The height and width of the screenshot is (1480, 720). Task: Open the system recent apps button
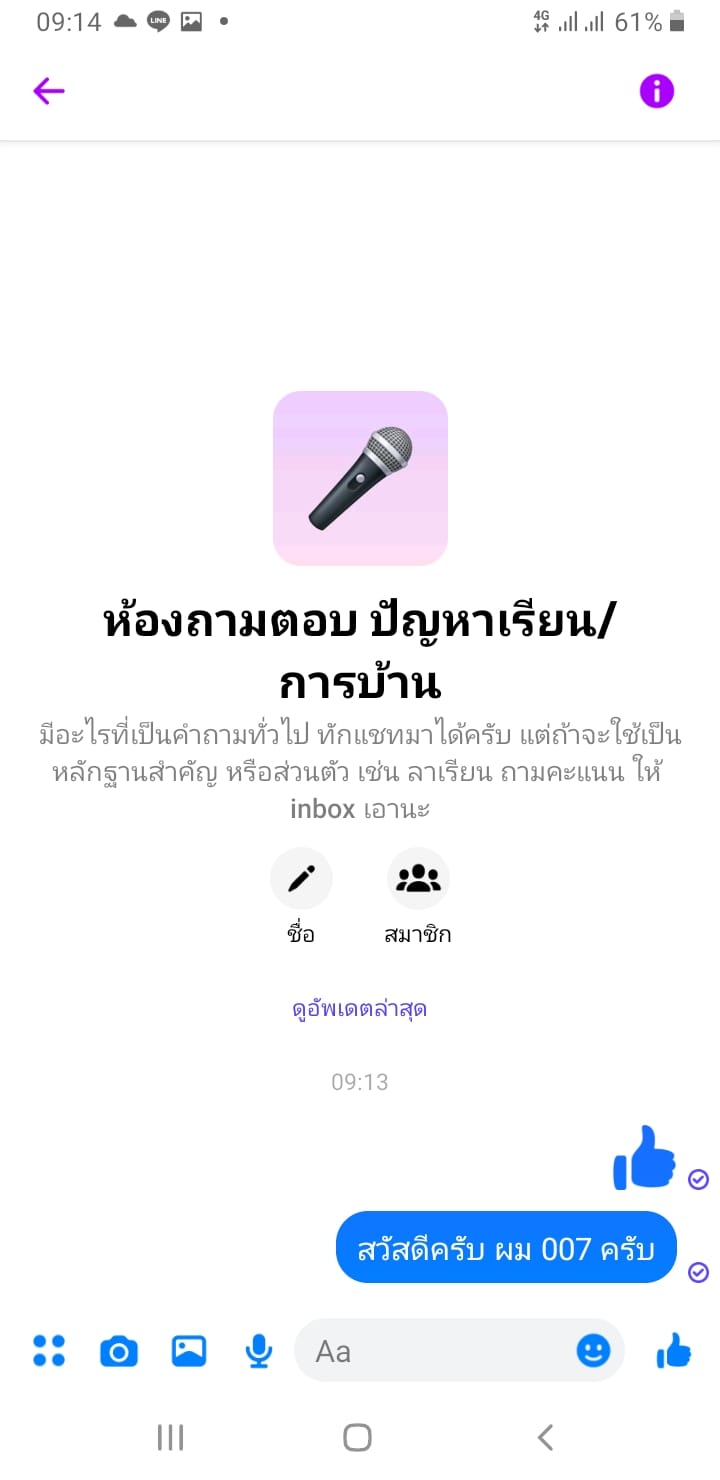pyautogui.click(x=171, y=1438)
